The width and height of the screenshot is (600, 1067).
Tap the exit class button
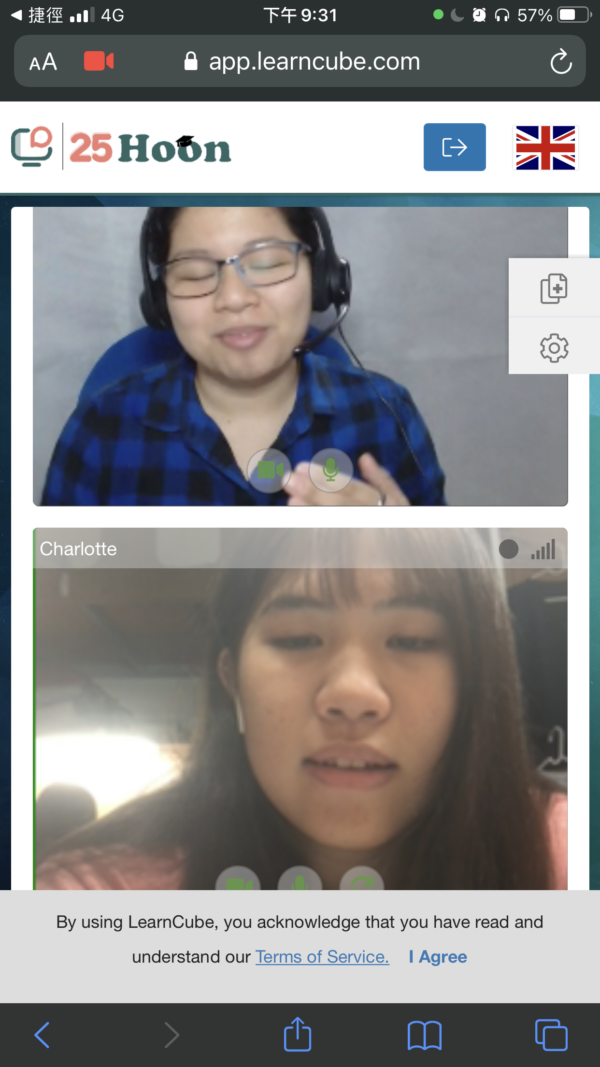pos(454,147)
